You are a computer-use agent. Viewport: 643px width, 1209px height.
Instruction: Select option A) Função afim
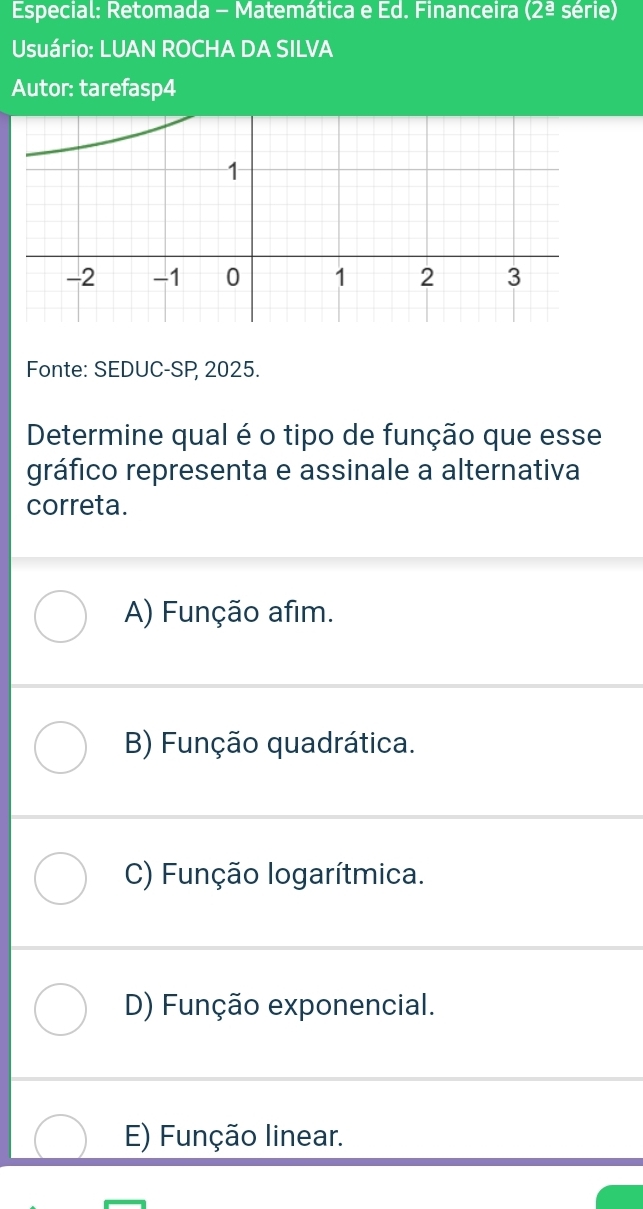61,618
